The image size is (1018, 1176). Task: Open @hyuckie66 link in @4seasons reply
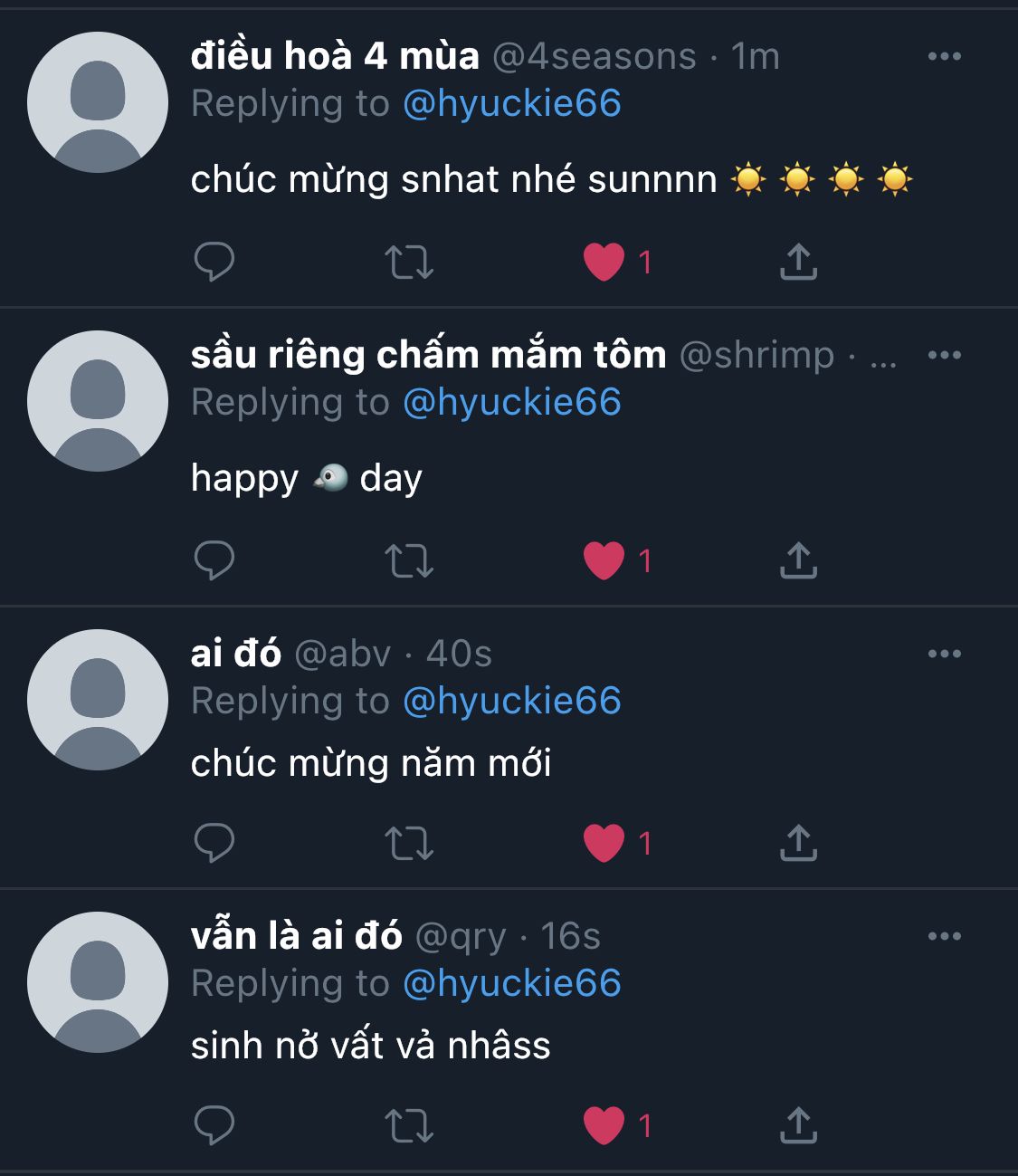coord(511,103)
